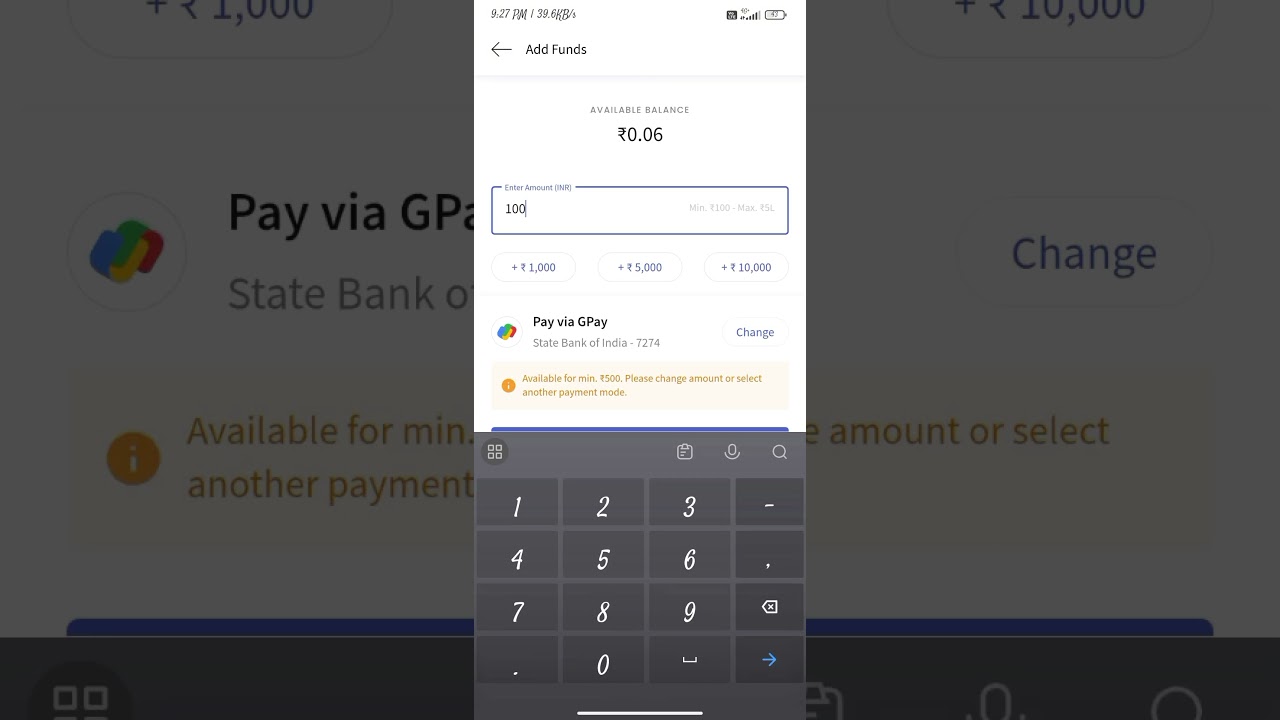The width and height of the screenshot is (1280, 720).
Task: Add ₹10,000 quick amount chip
Action: 746,267
